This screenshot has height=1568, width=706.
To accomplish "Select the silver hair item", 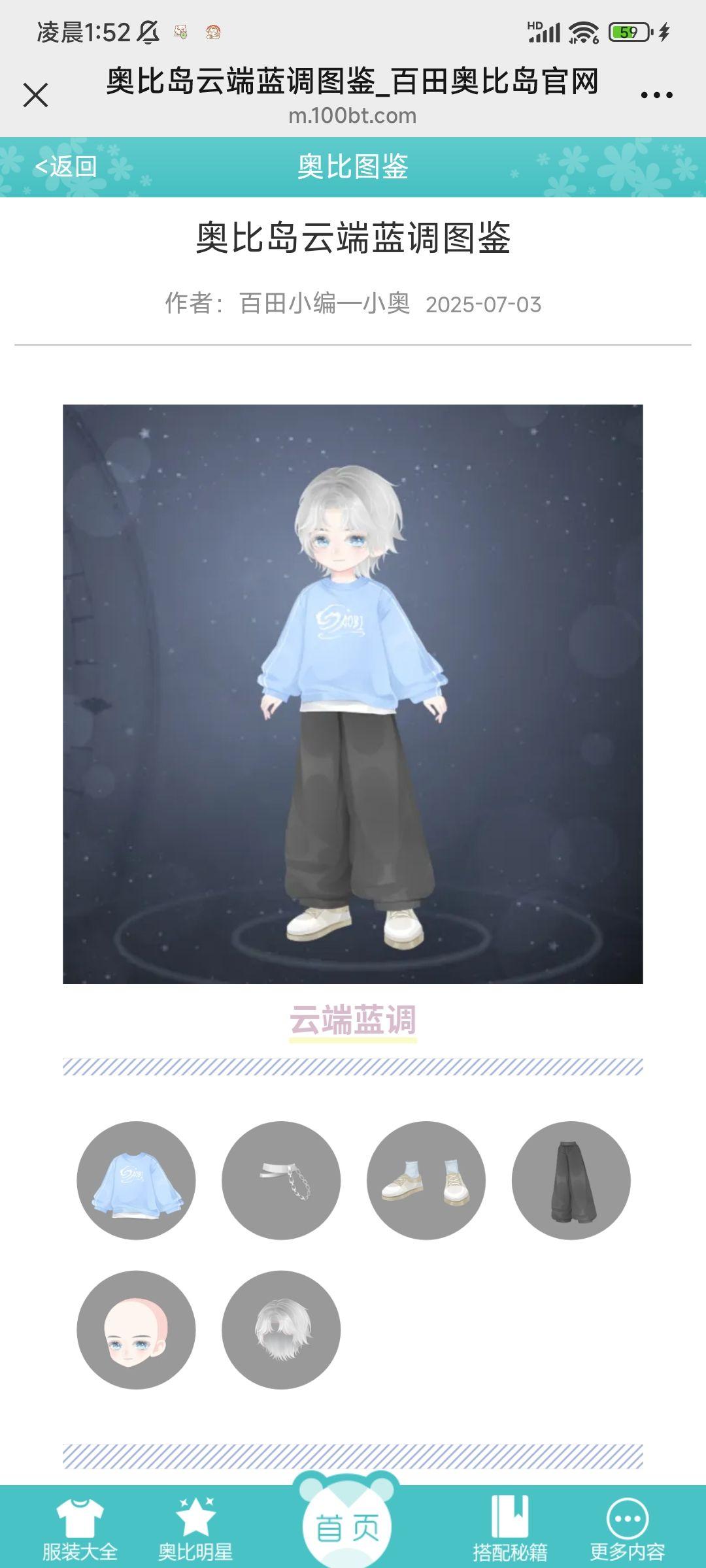I will click(281, 1330).
